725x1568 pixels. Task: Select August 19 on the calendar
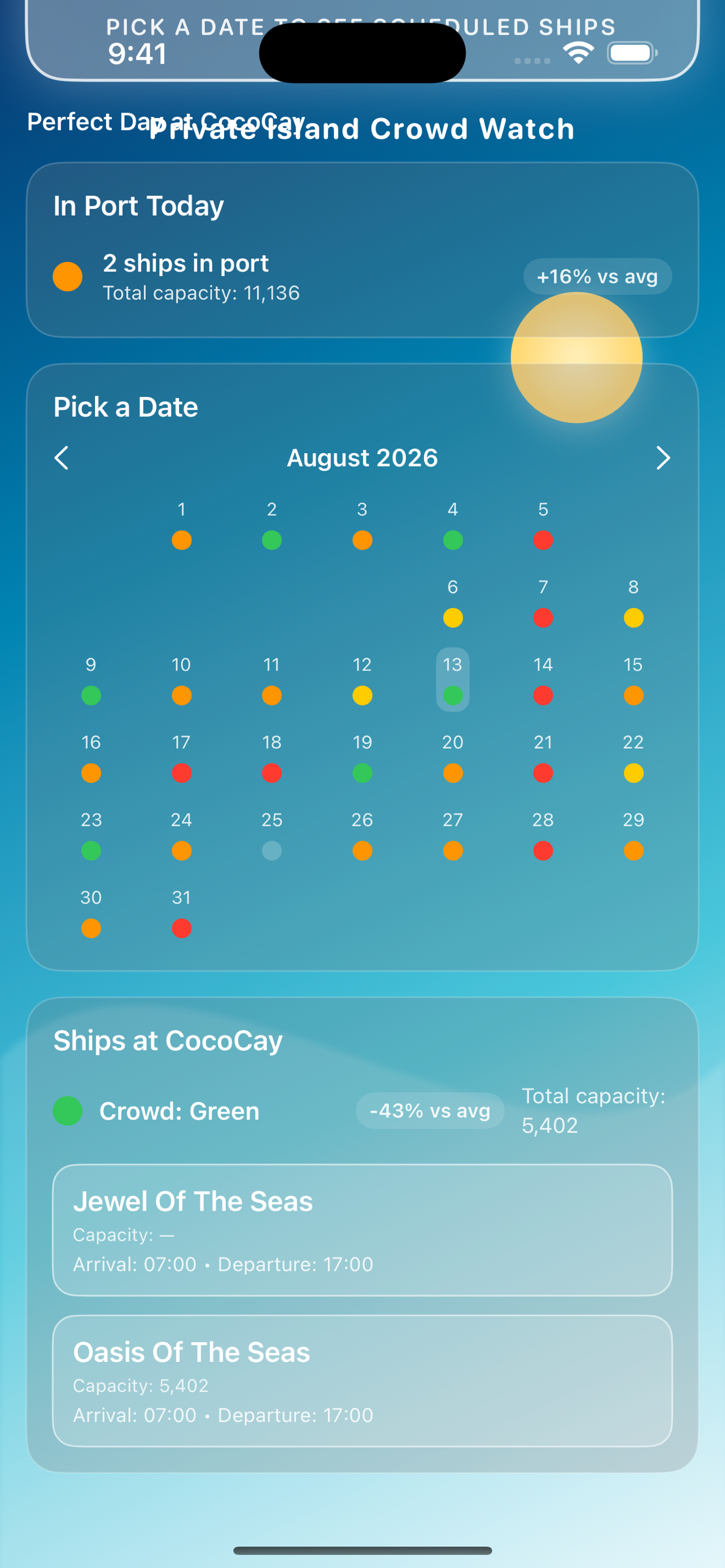tap(362, 757)
